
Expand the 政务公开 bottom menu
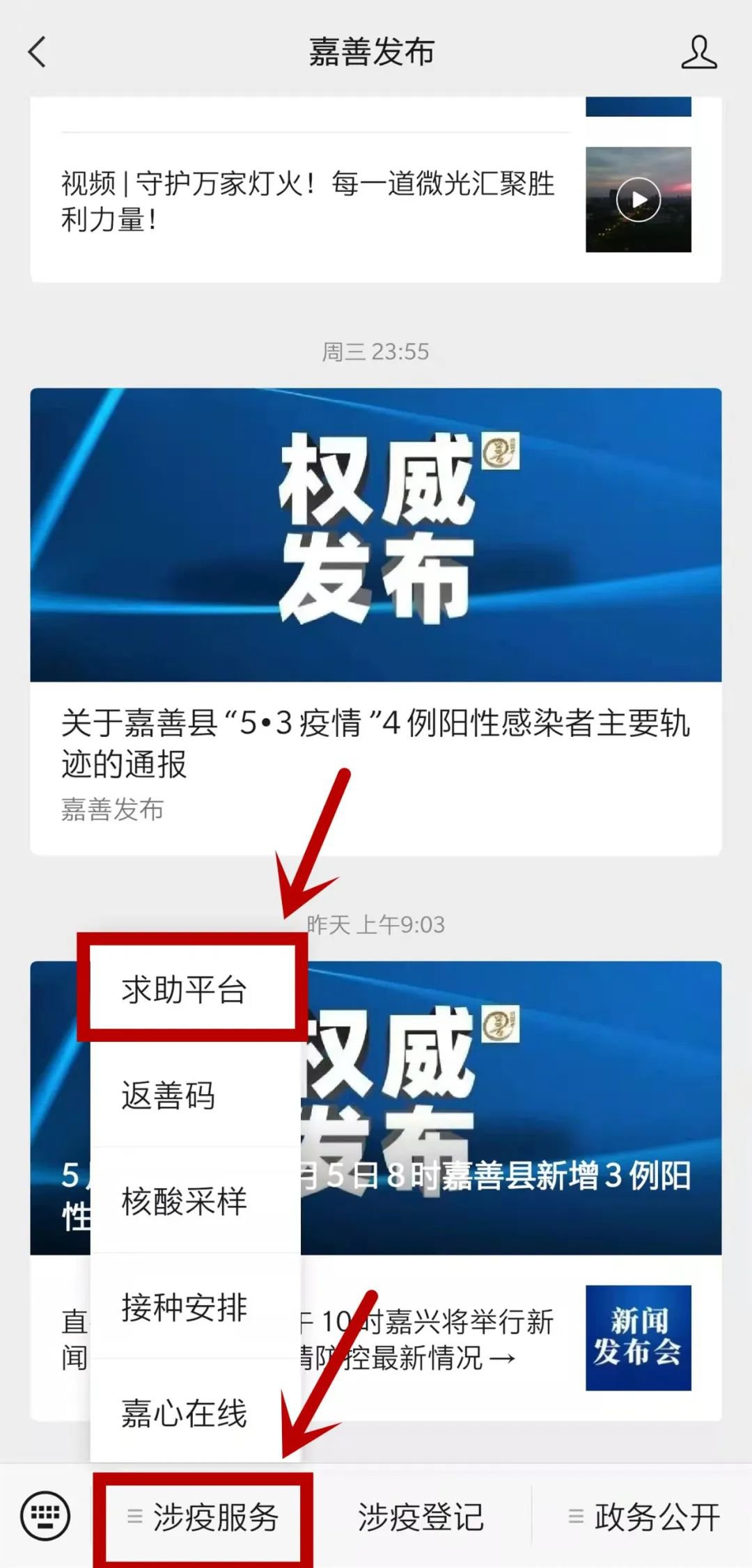[x=644, y=1516]
